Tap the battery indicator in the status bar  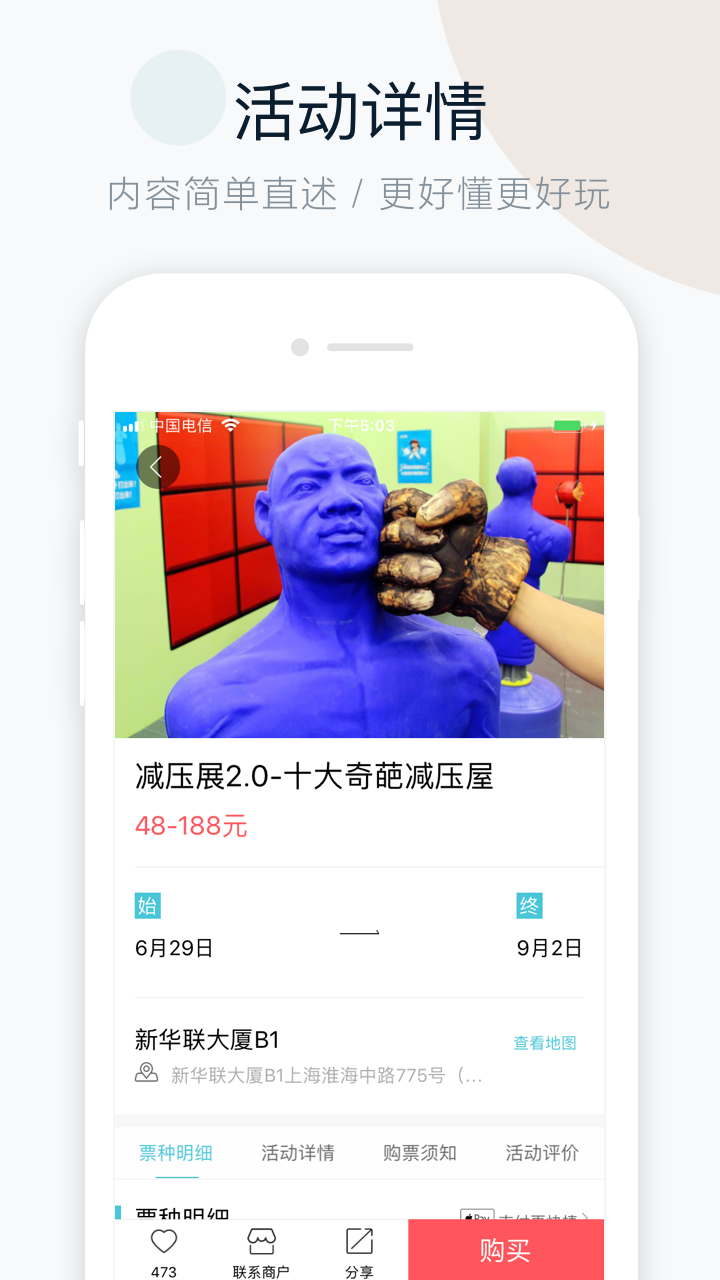pyautogui.click(x=570, y=424)
